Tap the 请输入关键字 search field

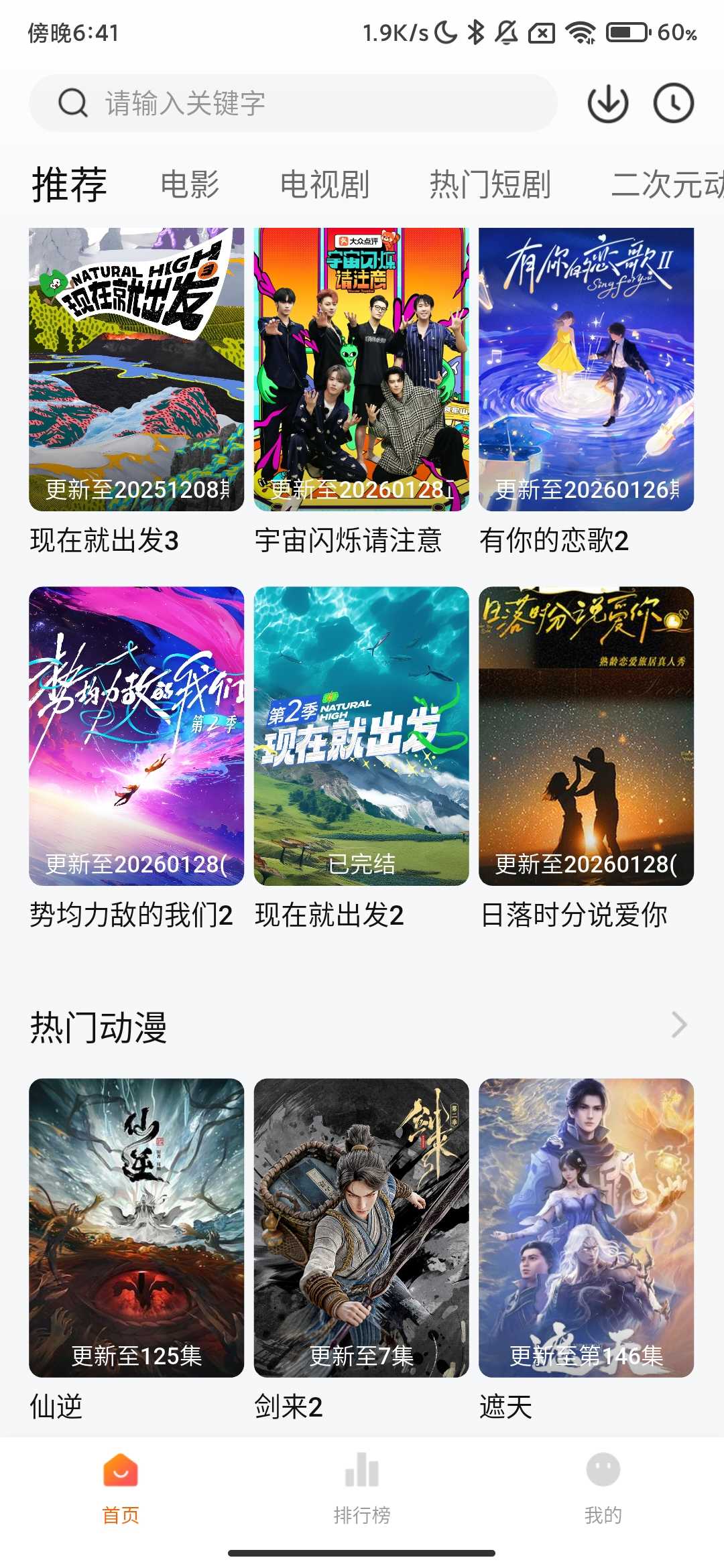point(268,103)
